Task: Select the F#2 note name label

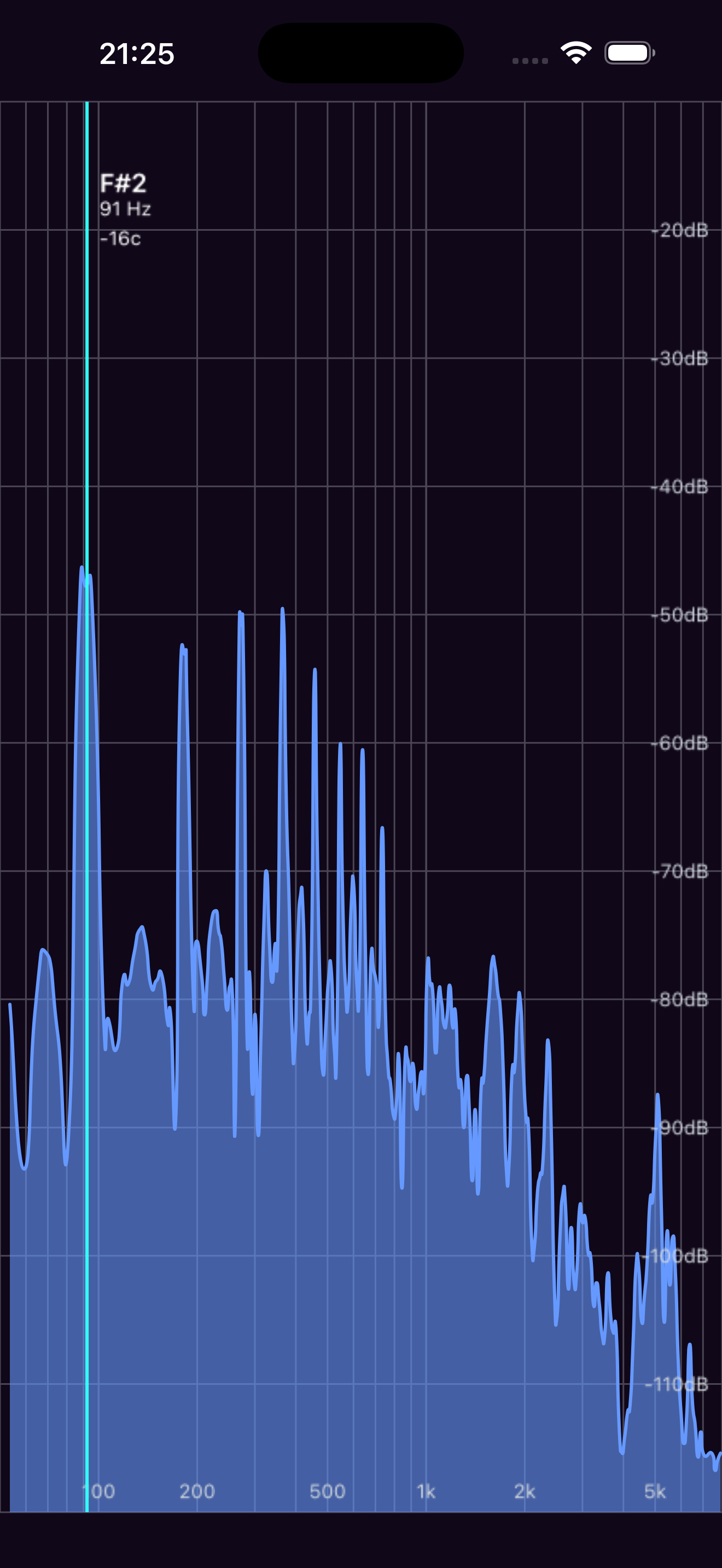Action: [x=124, y=182]
